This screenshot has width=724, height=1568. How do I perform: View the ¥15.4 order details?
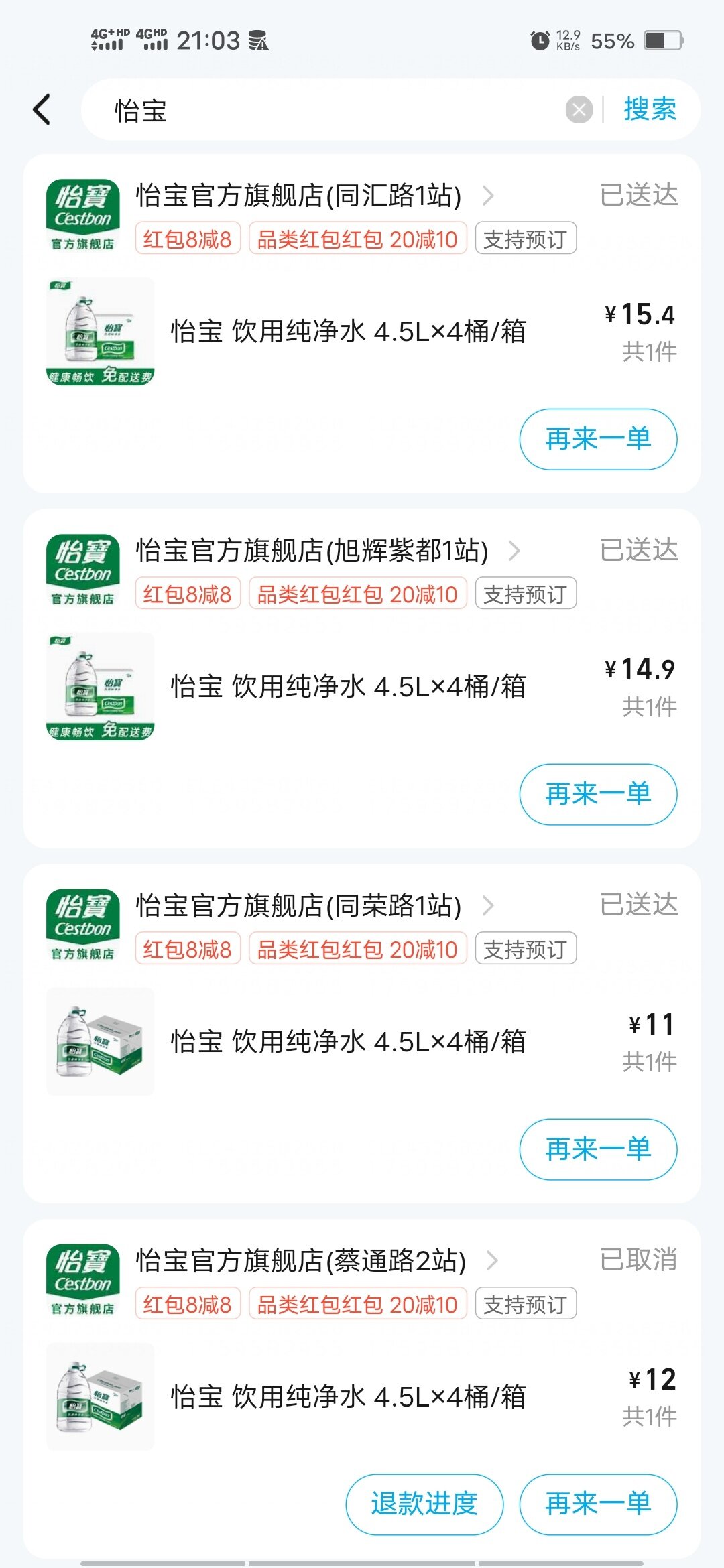(349, 332)
